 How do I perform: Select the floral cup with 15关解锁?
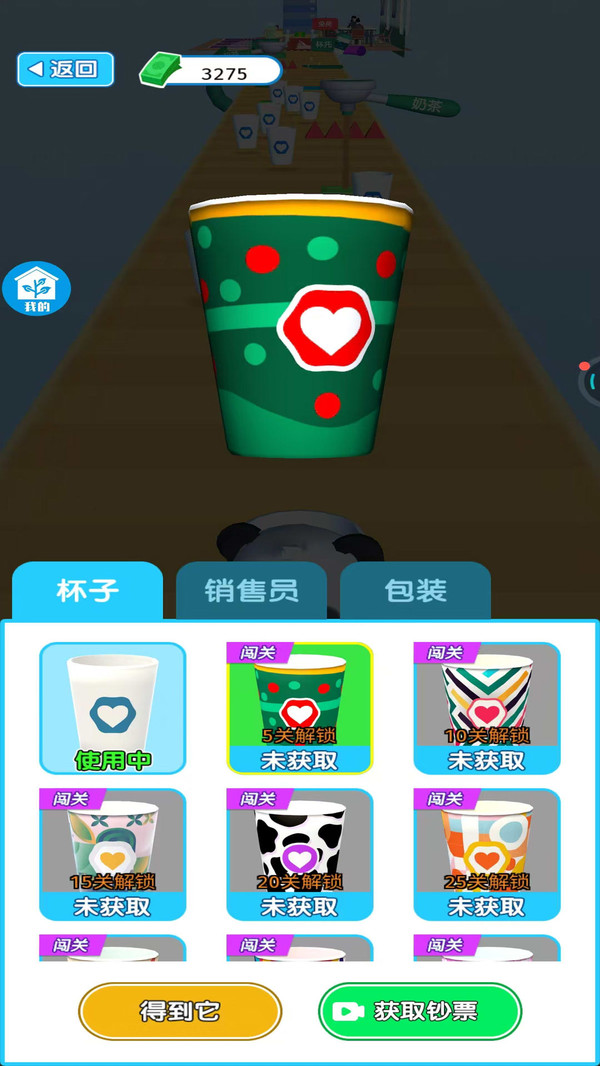[112, 855]
